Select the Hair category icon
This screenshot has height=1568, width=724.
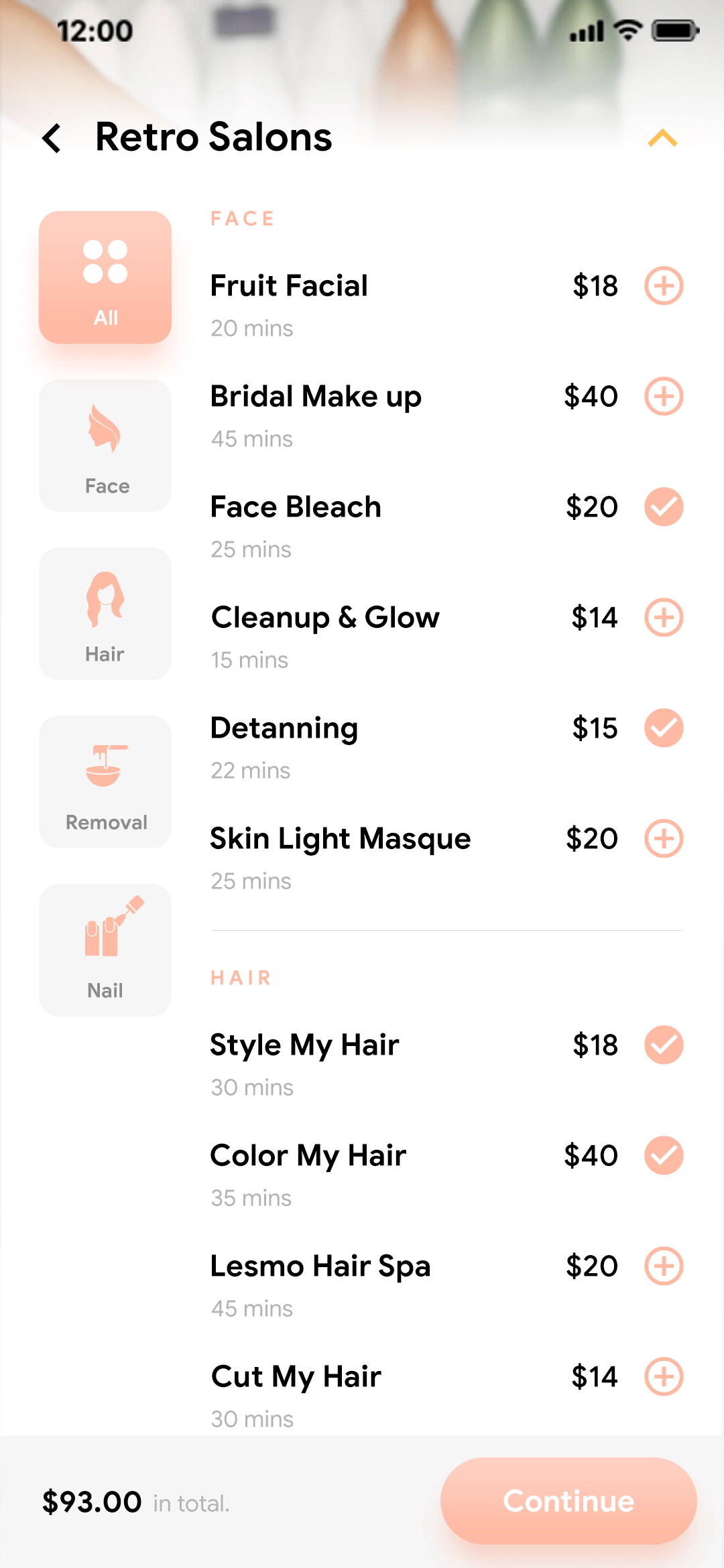(105, 613)
